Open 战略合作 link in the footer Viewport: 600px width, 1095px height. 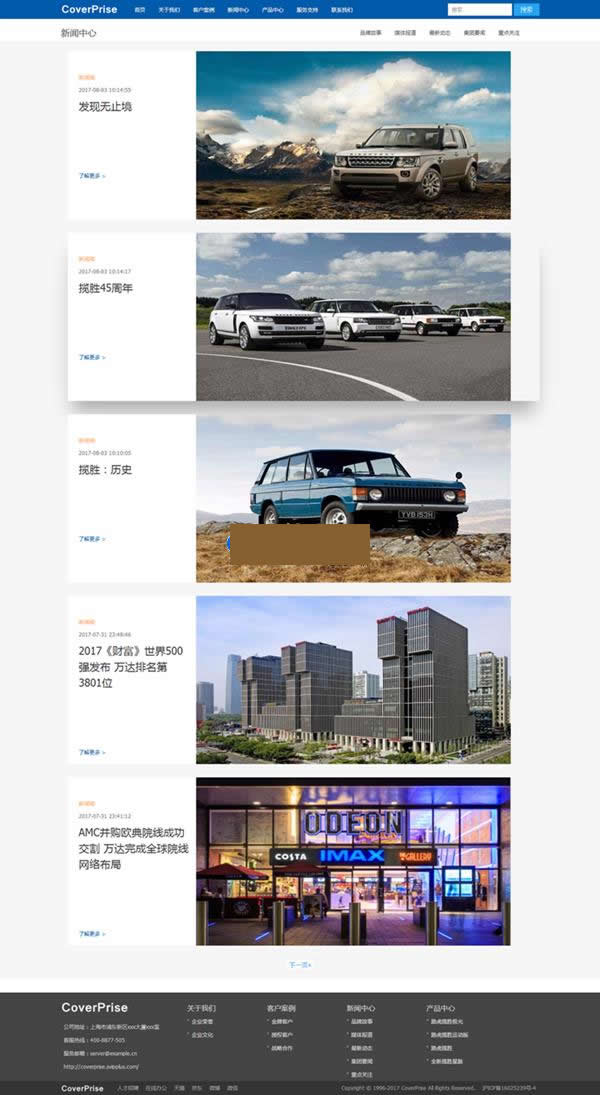tap(282, 1048)
